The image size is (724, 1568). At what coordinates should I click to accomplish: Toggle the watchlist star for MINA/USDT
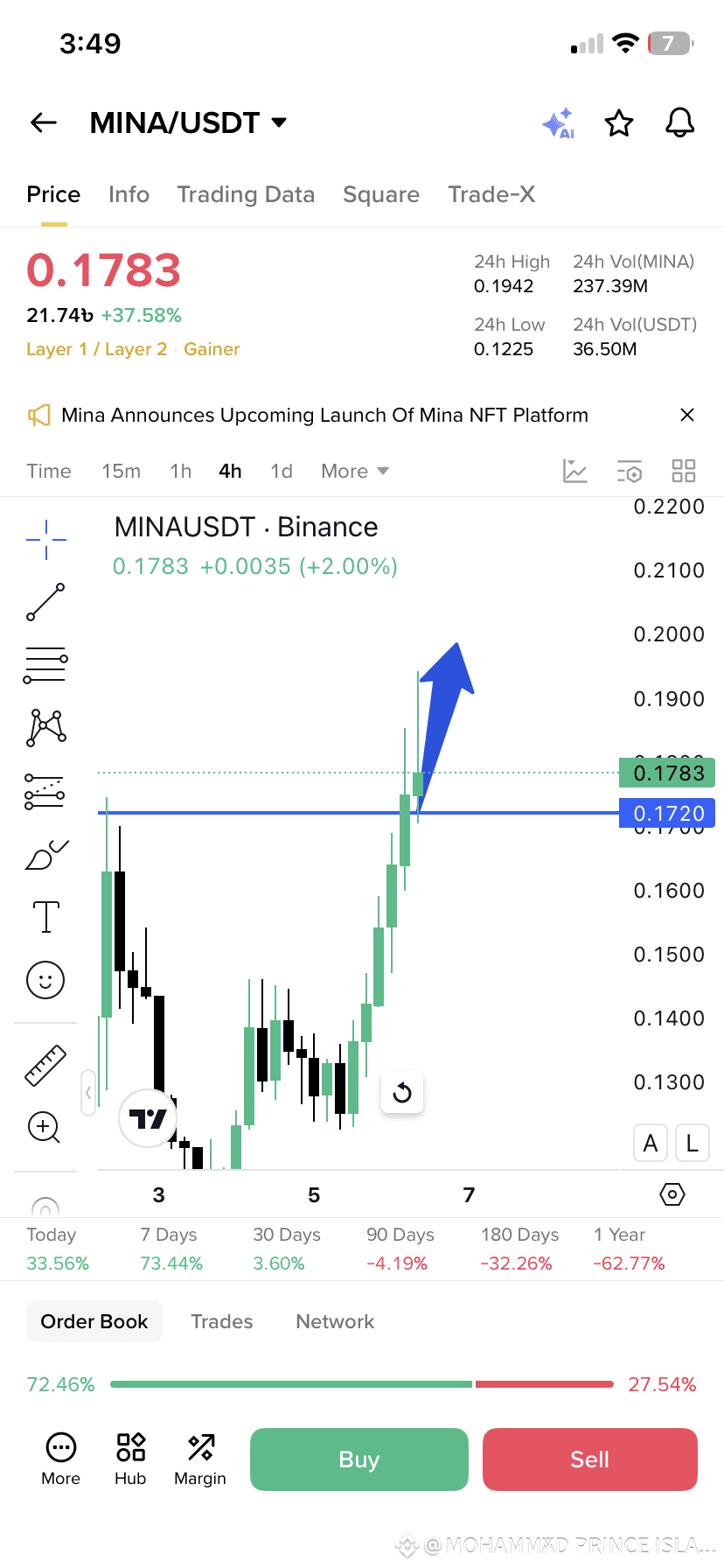click(x=619, y=123)
